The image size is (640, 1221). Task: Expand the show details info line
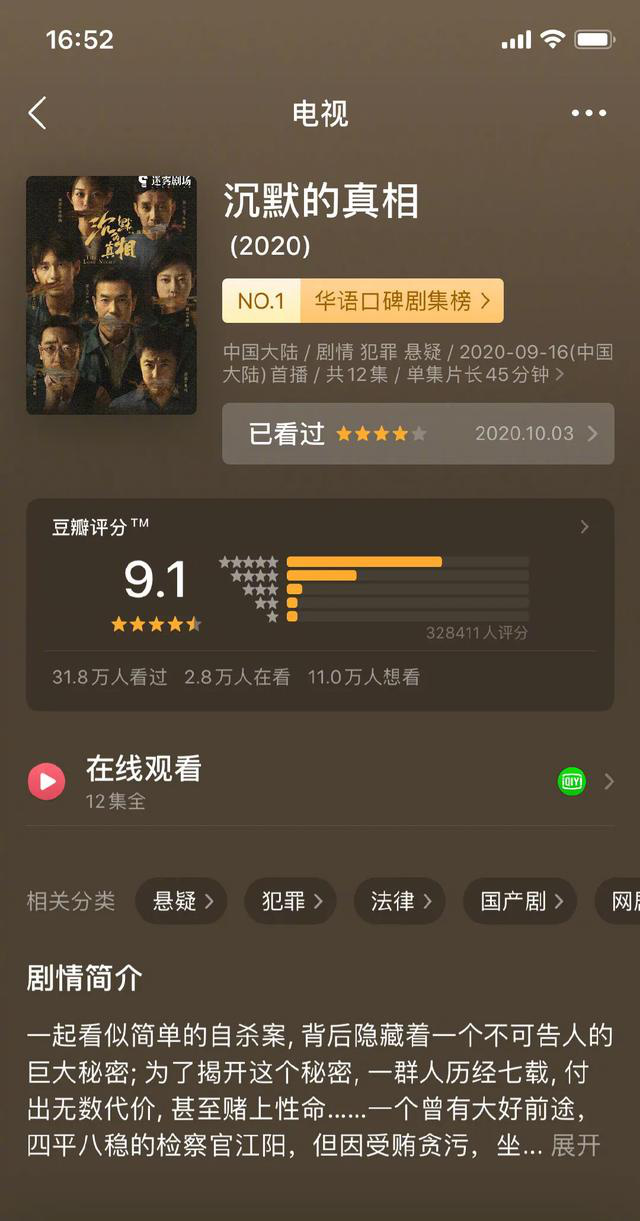click(418, 364)
